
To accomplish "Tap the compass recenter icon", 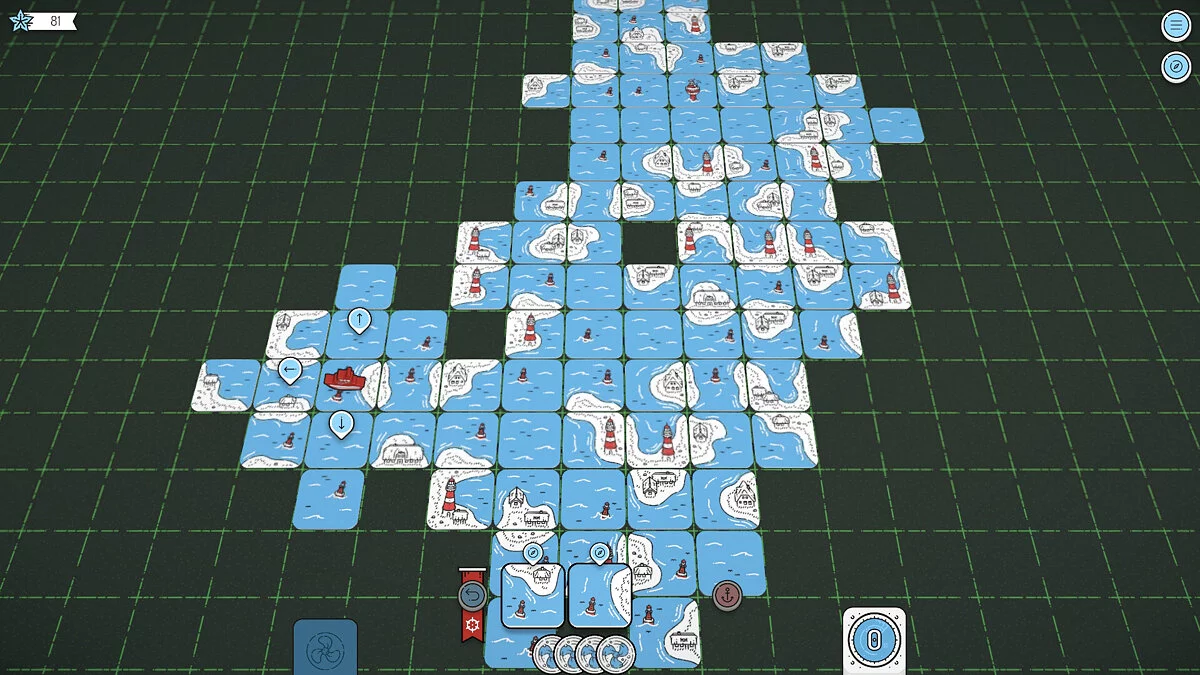I will (x=1176, y=66).
